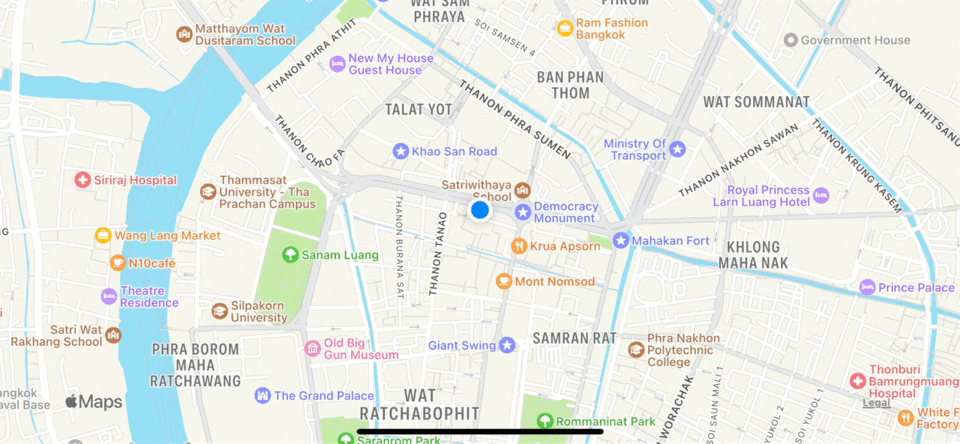Open the Legal link
The width and height of the screenshot is (960, 444).
[x=877, y=403]
